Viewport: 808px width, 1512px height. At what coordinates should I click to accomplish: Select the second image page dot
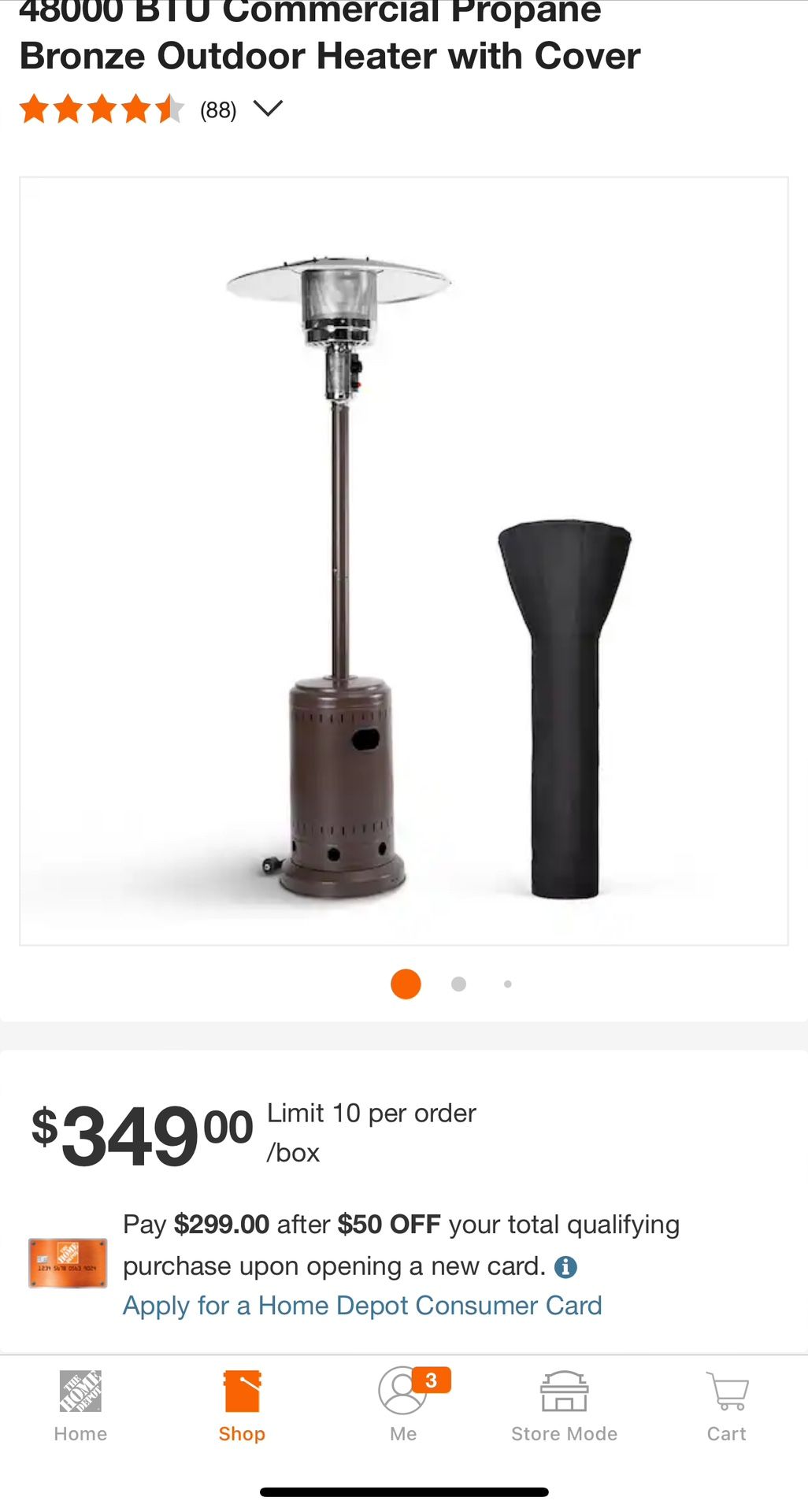point(458,984)
